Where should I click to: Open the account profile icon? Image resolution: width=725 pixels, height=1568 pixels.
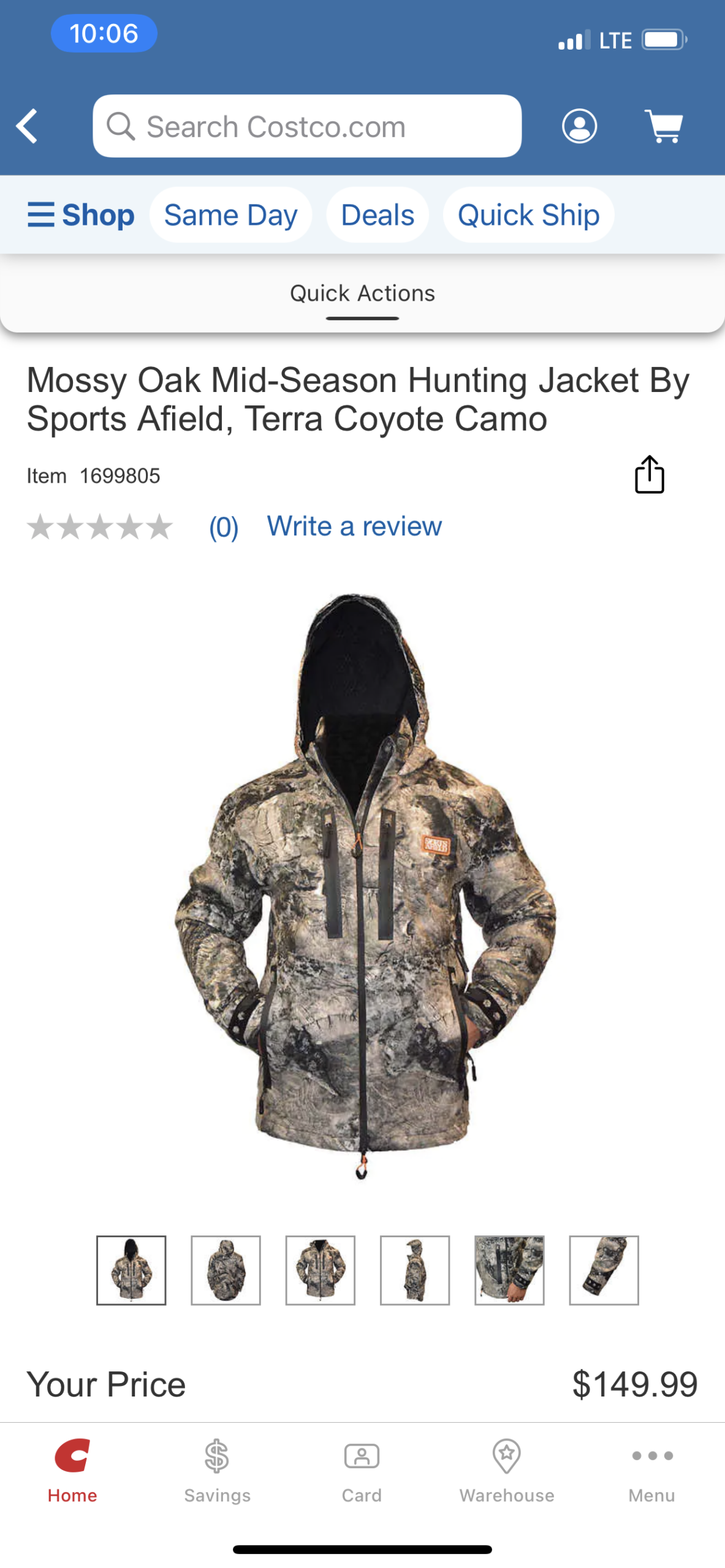(579, 126)
